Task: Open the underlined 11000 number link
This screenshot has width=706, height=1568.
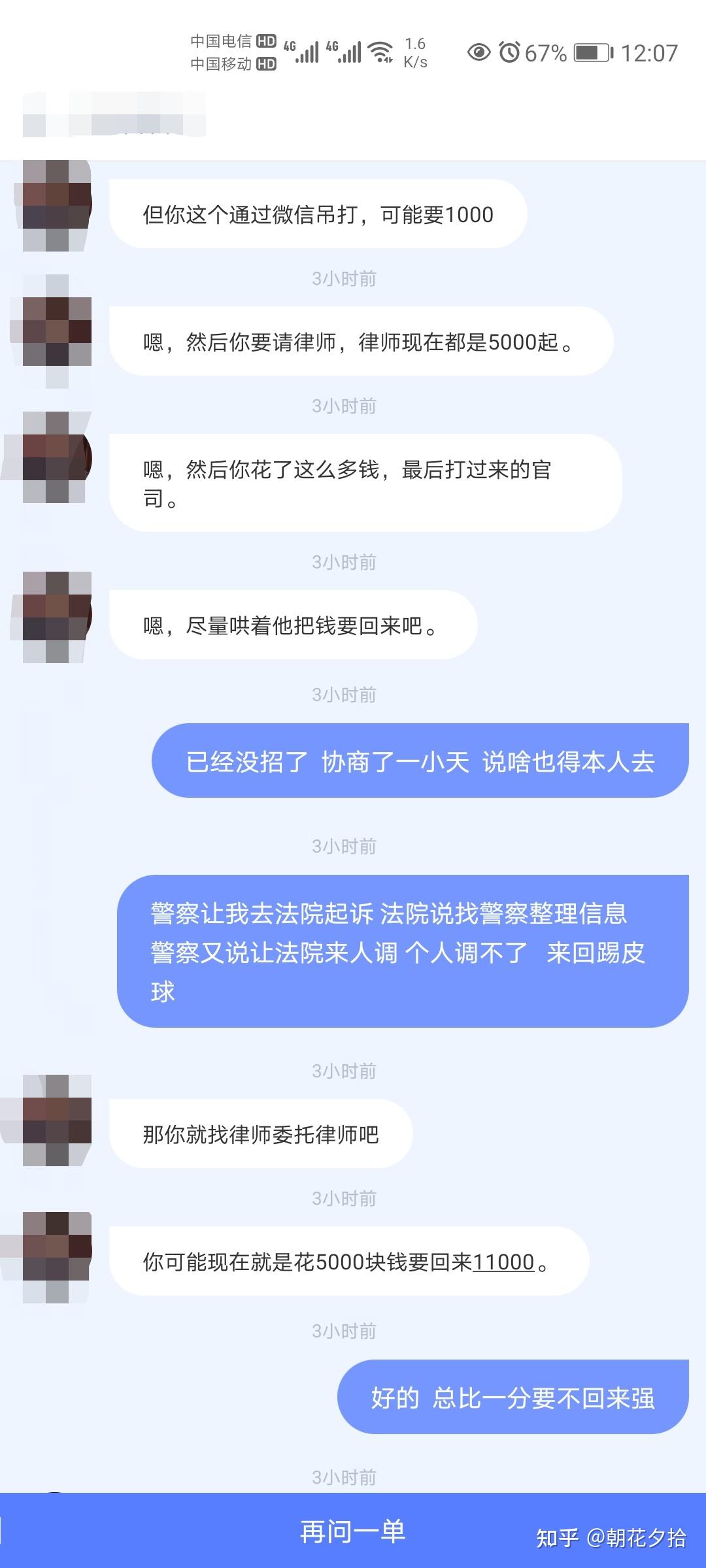Action: tap(503, 1262)
